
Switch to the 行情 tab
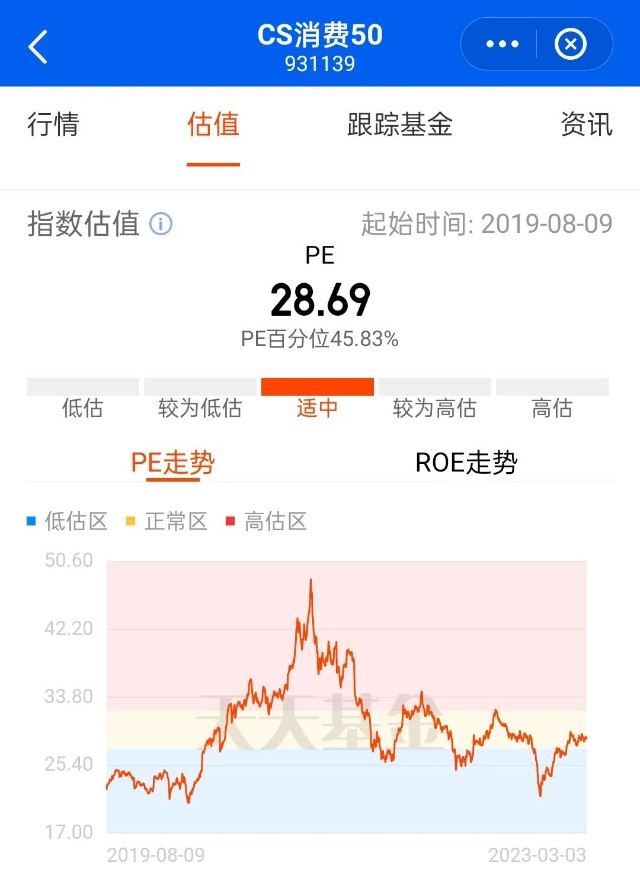(x=53, y=125)
